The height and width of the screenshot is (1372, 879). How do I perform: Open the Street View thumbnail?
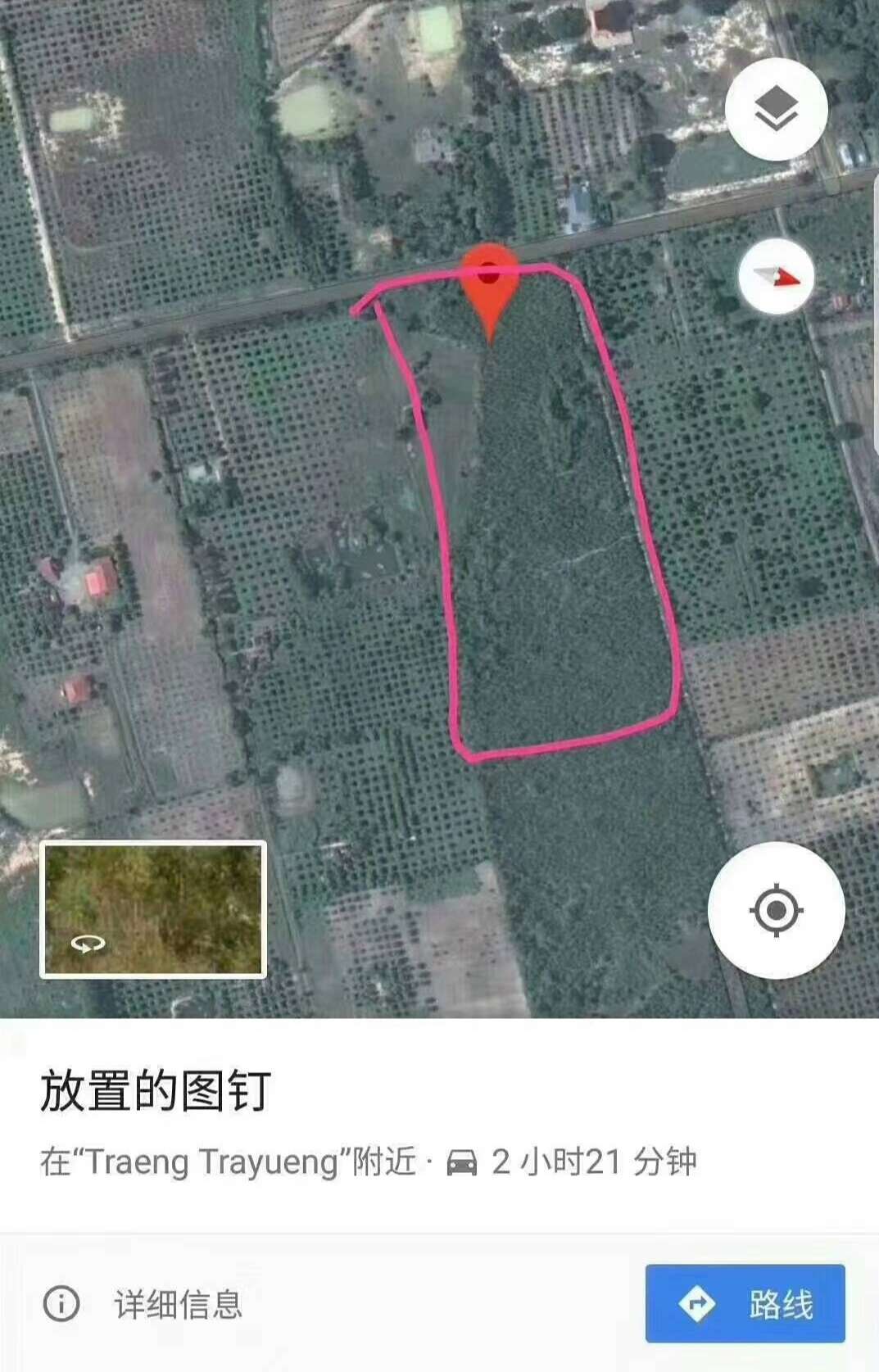(153, 909)
